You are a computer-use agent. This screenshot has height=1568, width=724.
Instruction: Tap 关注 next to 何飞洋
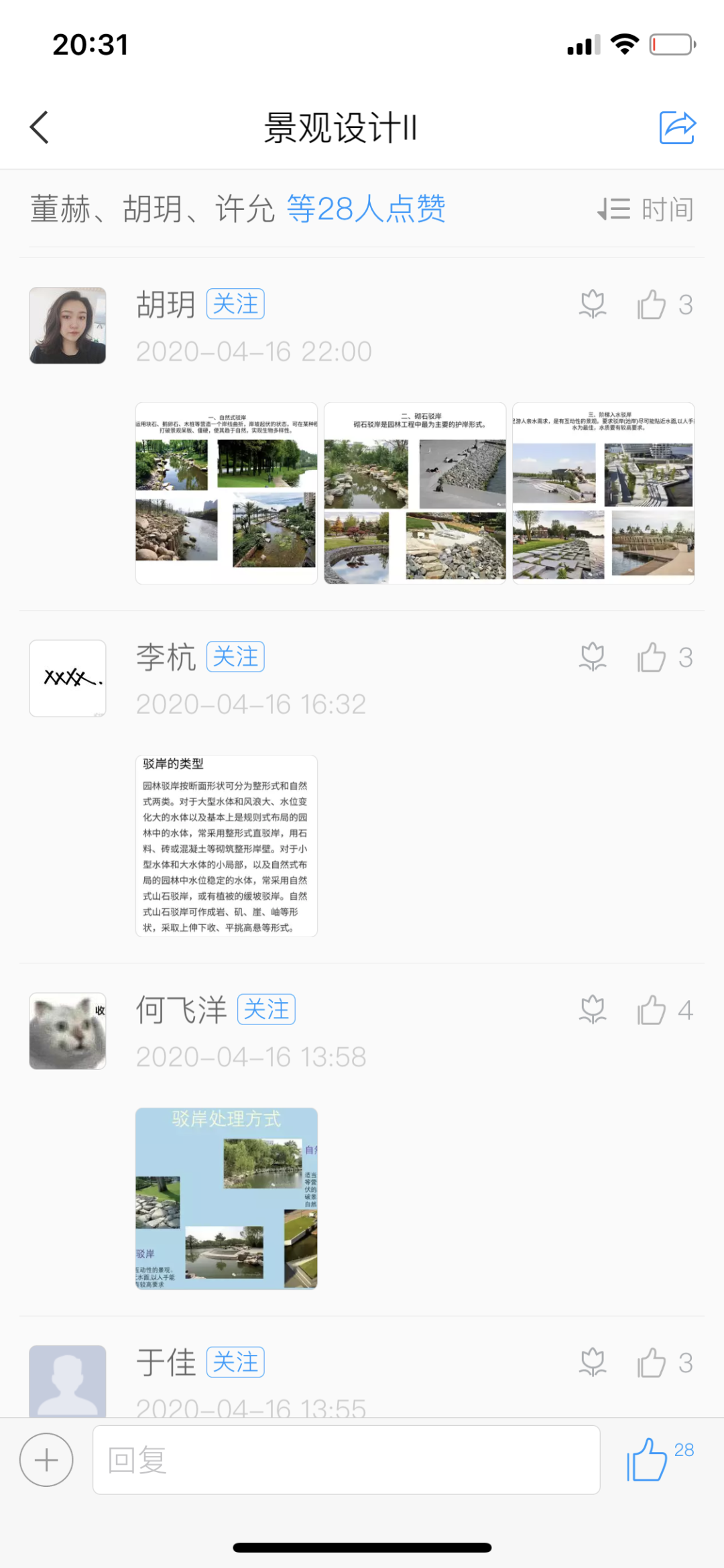[266, 1010]
